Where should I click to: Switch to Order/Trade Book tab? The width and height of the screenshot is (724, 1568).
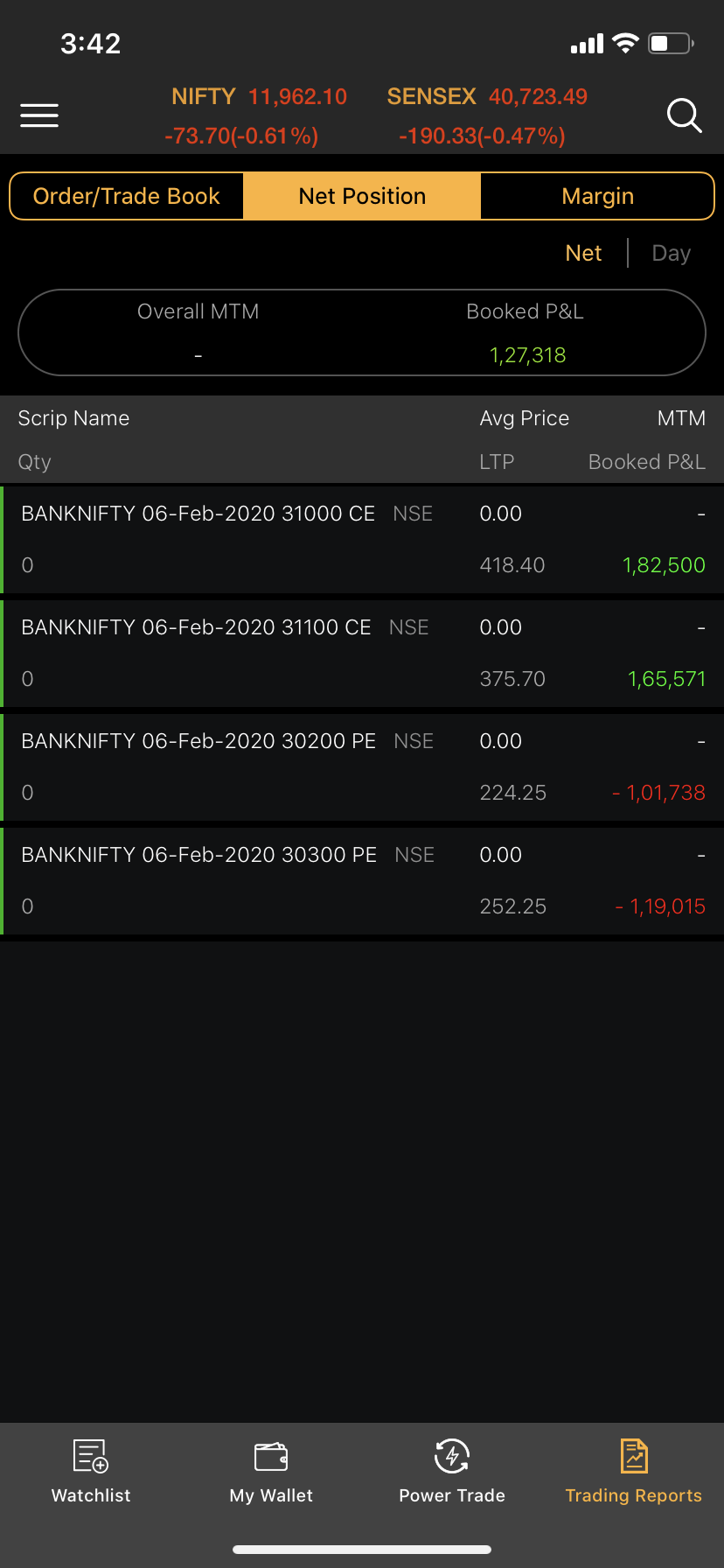[127, 196]
